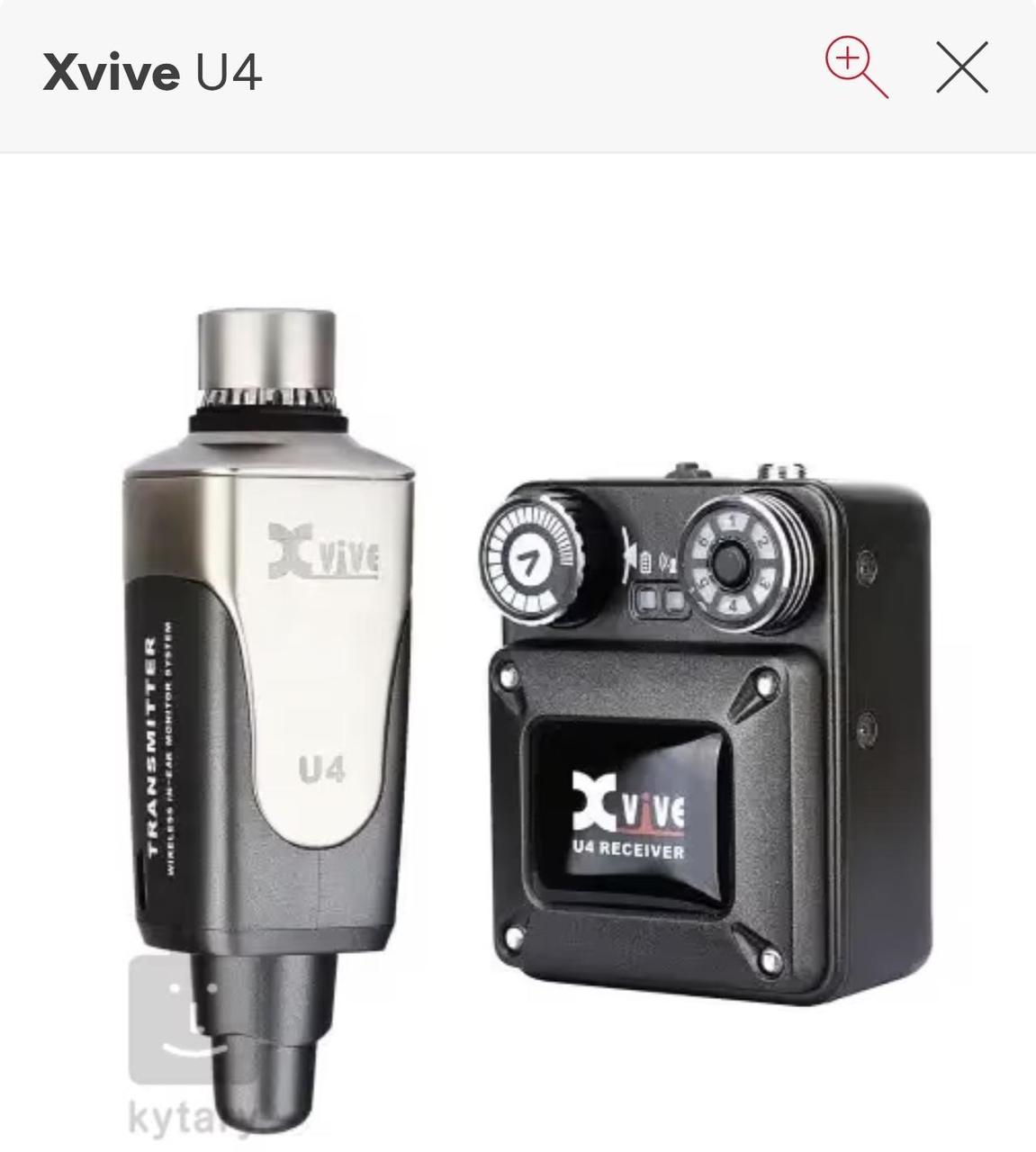This screenshot has height=1152, width=1036.
Task: Close the Xvive U4 image viewer
Action: (961, 67)
